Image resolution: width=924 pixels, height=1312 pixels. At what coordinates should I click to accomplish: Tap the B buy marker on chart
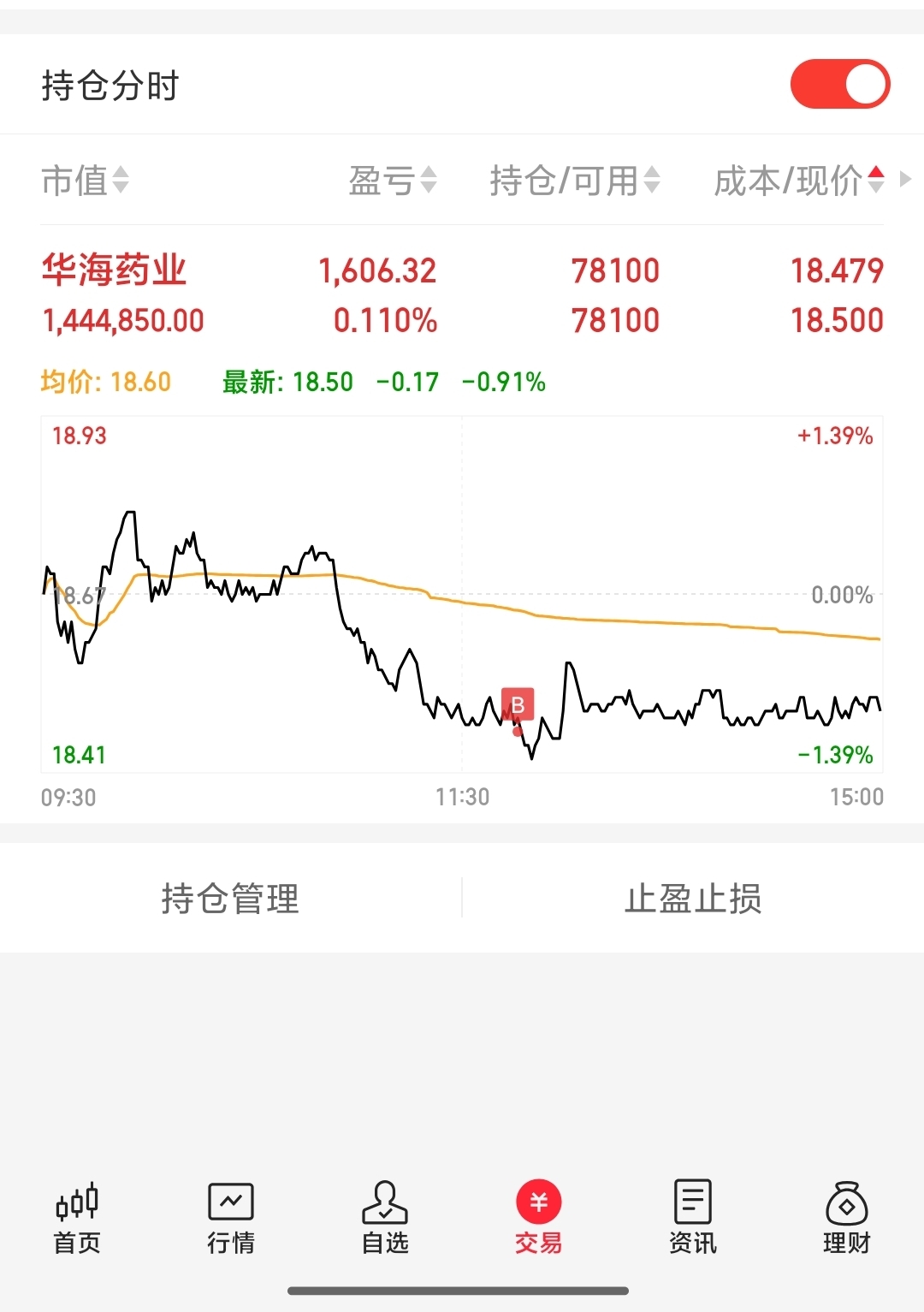click(x=518, y=705)
